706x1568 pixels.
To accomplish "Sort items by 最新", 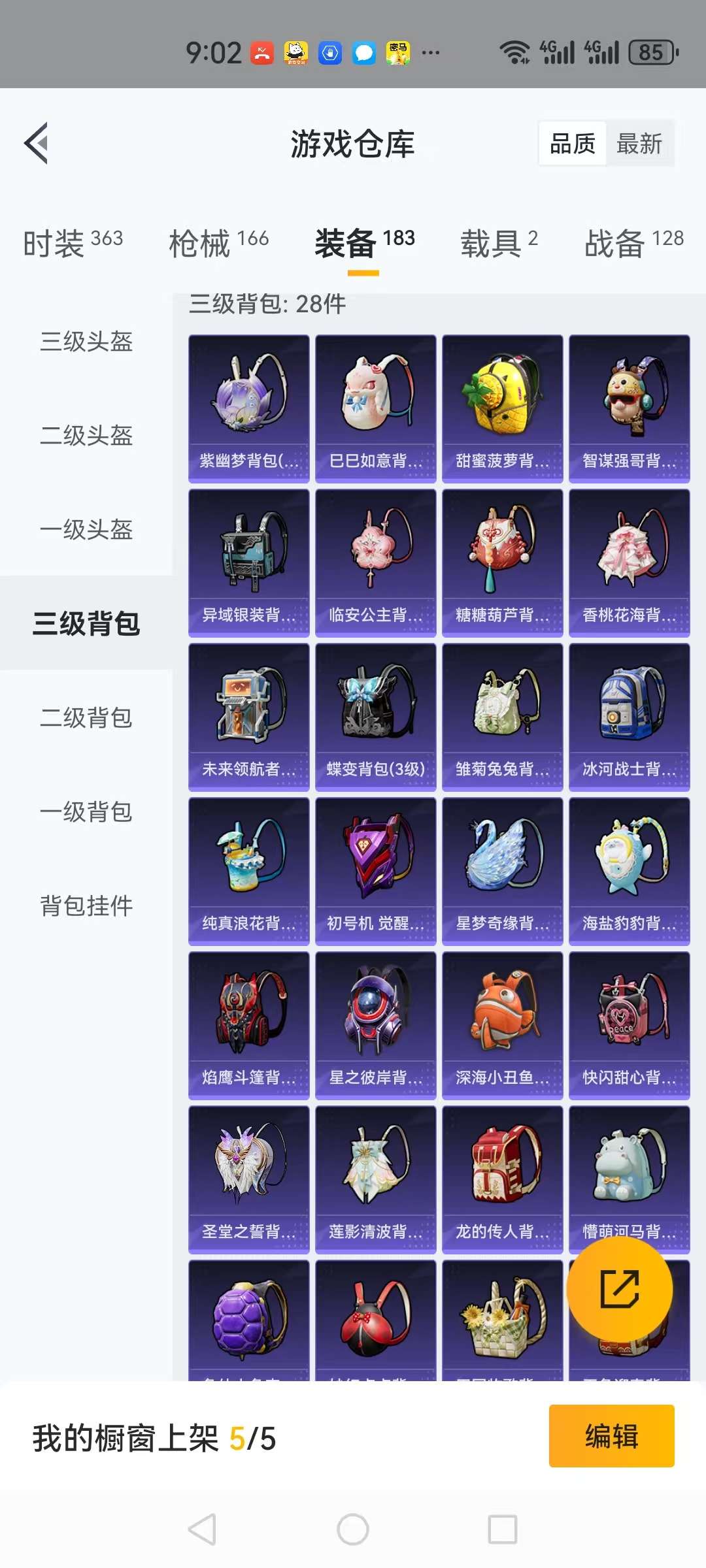I will 639,143.
